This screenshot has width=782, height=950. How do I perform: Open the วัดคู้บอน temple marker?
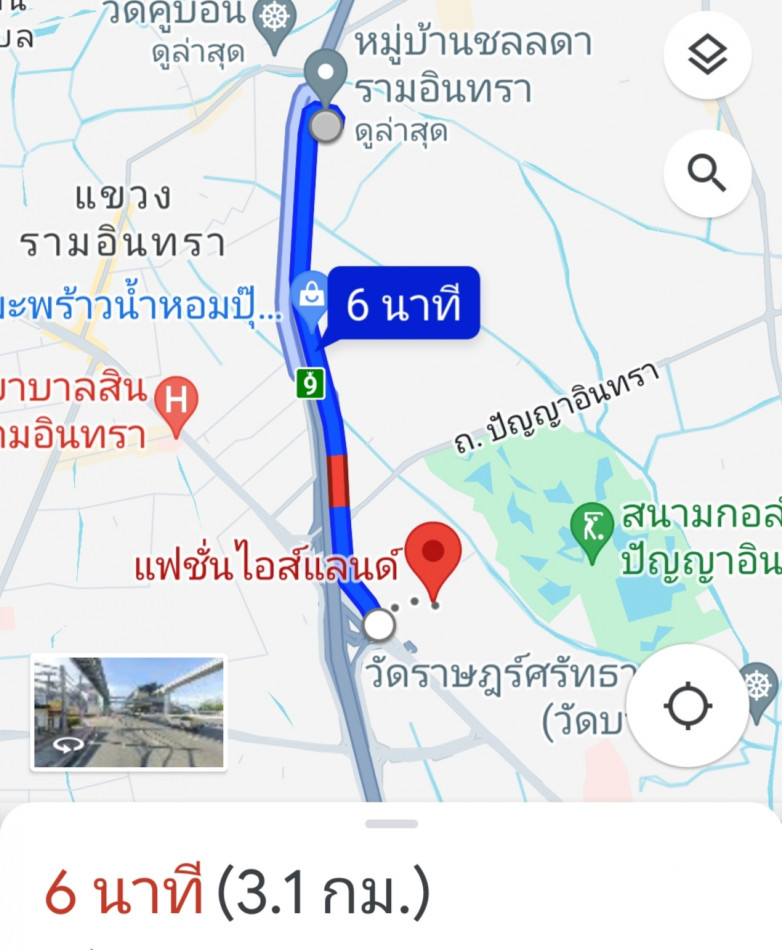coord(273,18)
